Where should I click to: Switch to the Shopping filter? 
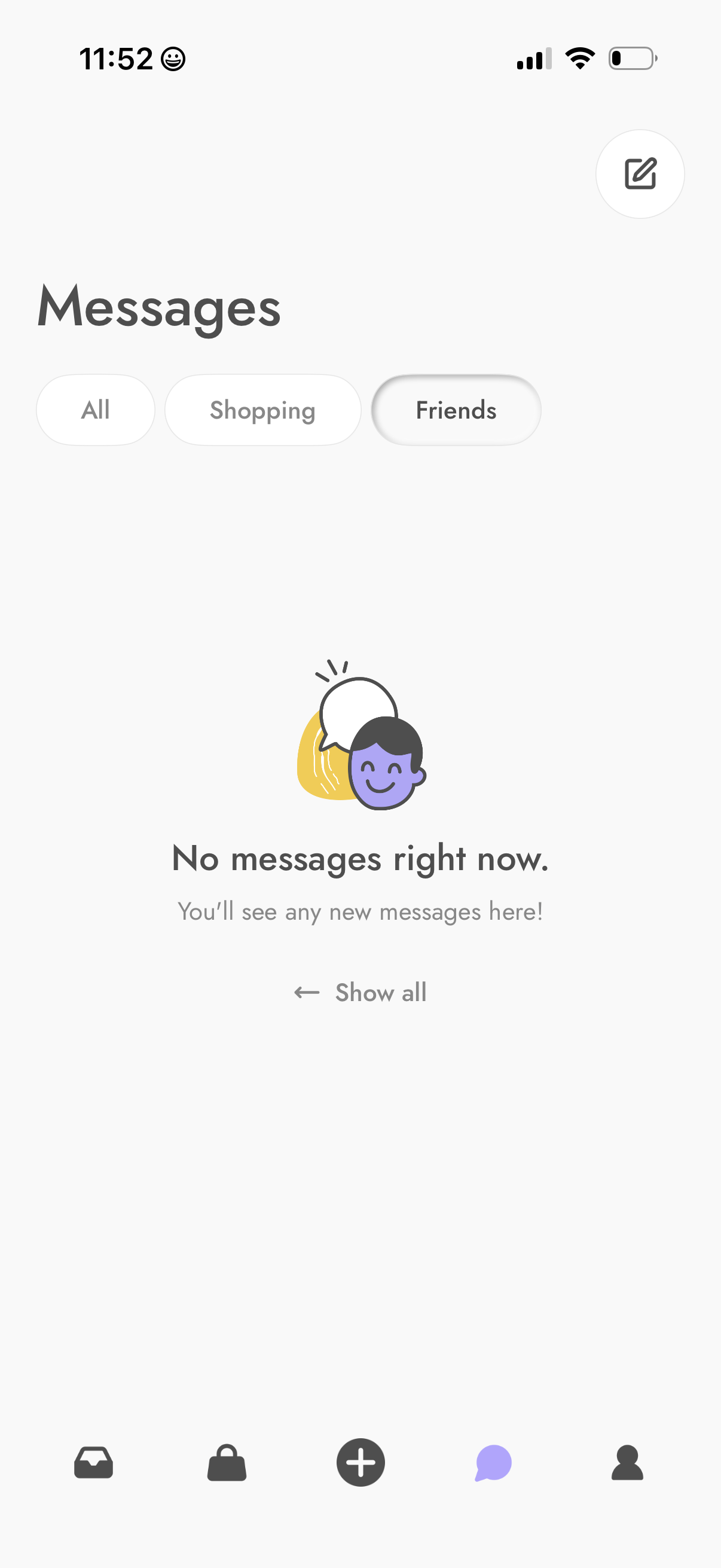(262, 410)
